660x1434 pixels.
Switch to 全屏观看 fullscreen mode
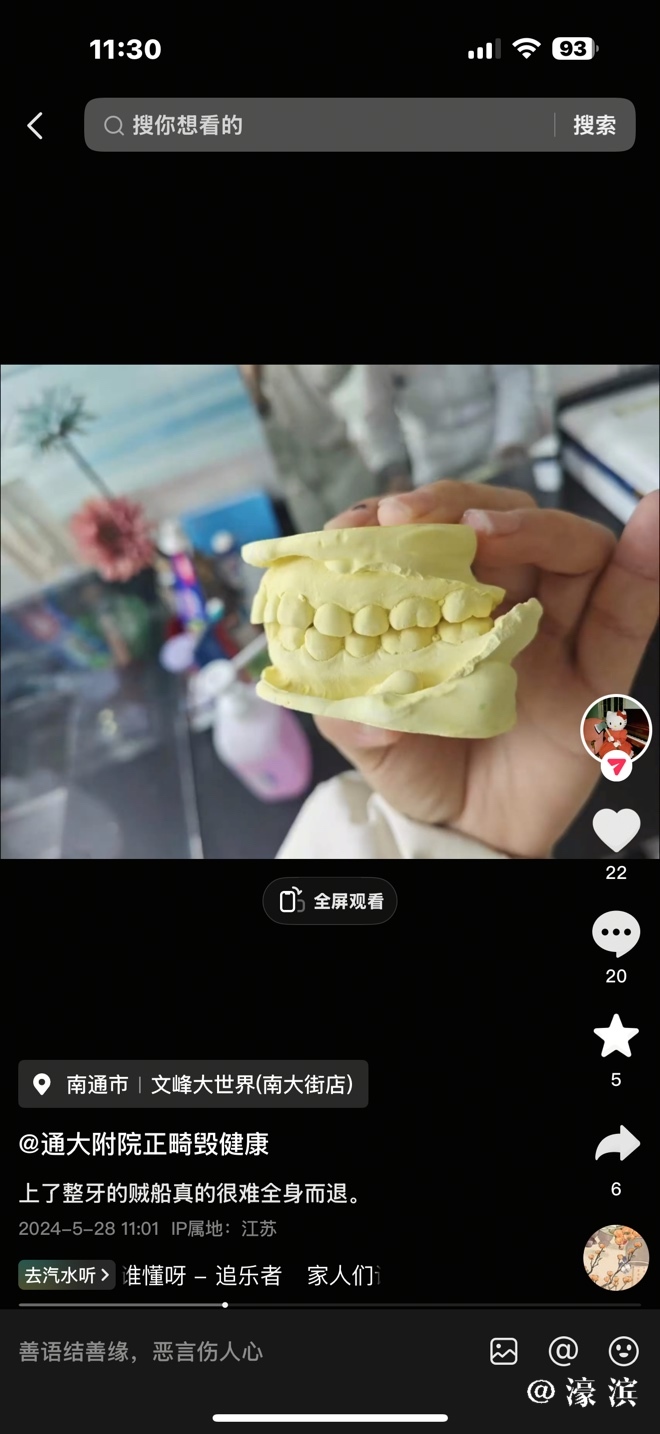coord(330,901)
